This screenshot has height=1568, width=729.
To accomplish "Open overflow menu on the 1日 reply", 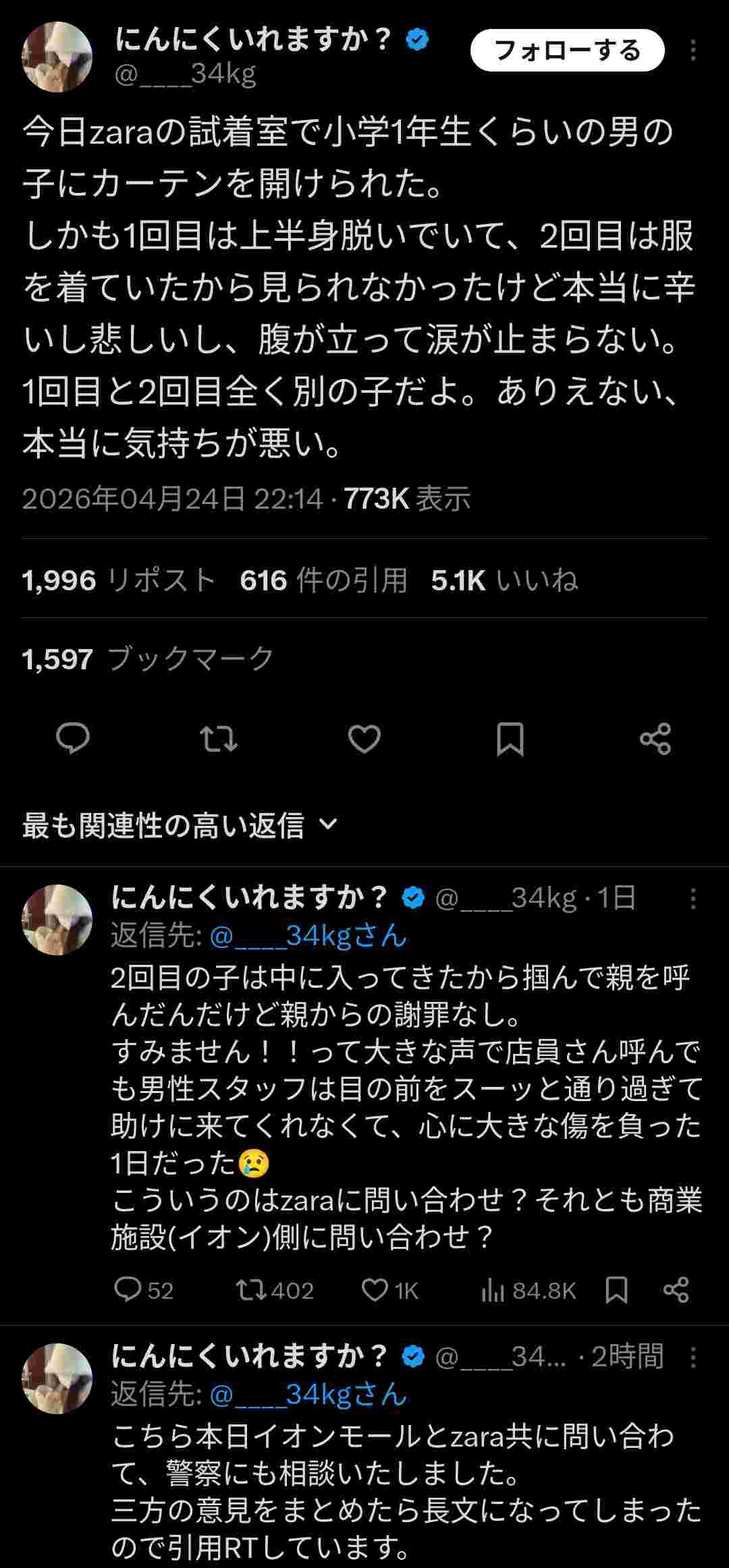I will pyautogui.click(x=693, y=899).
